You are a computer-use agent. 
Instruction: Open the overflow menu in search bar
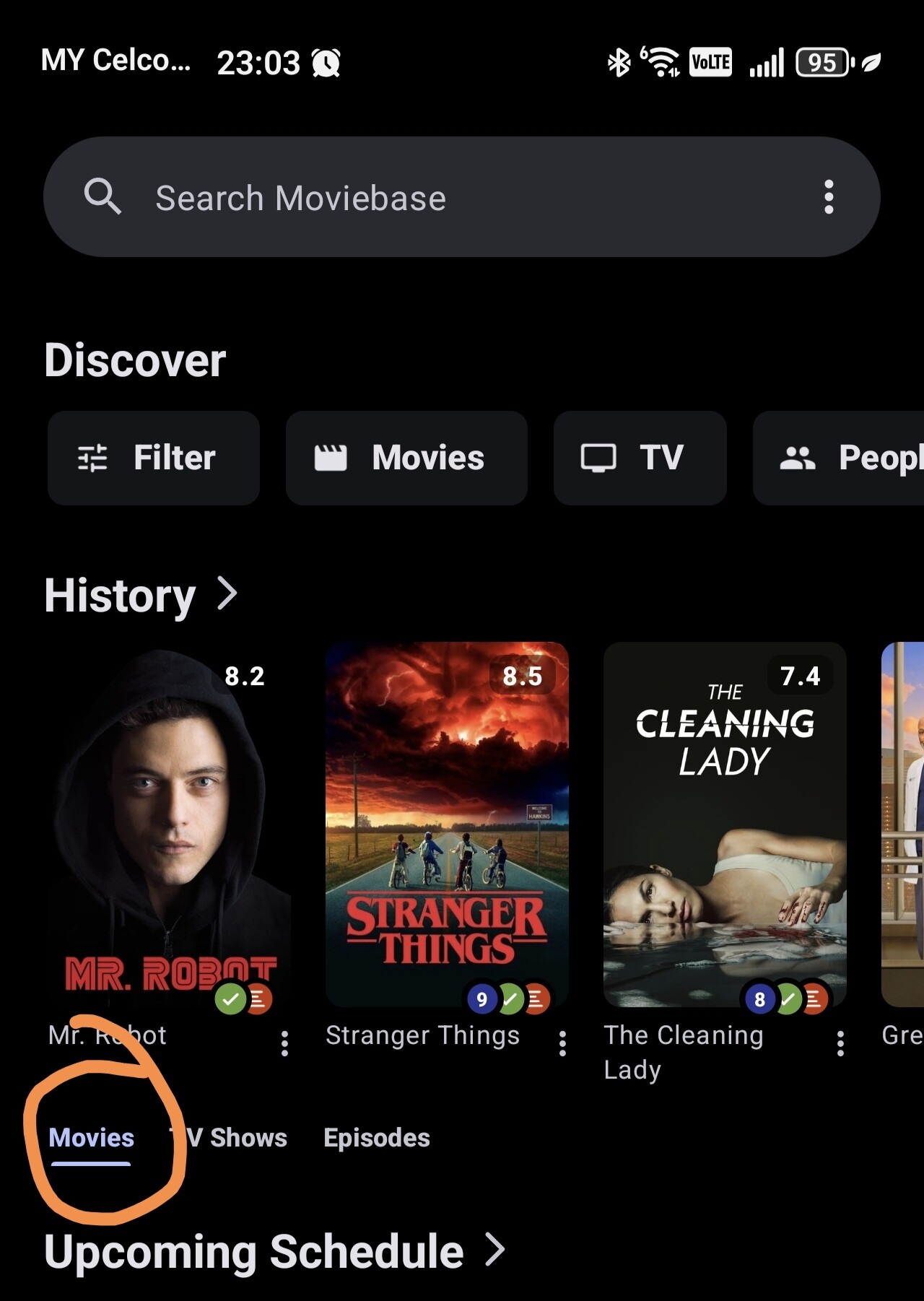coord(829,197)
